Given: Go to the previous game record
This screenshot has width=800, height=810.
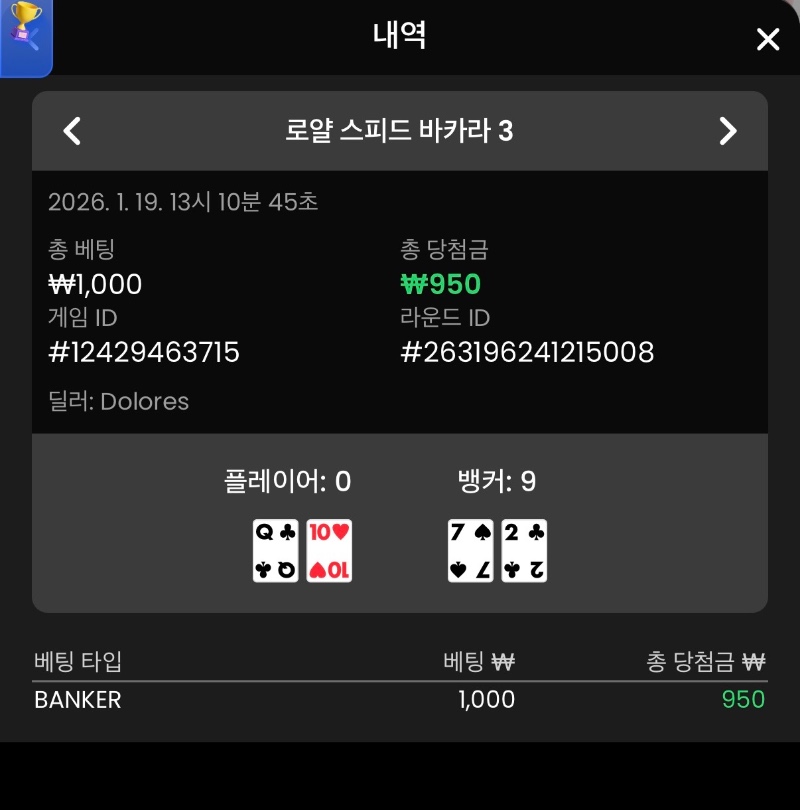Looking at the screenshot, I should [x=72, y=131].
